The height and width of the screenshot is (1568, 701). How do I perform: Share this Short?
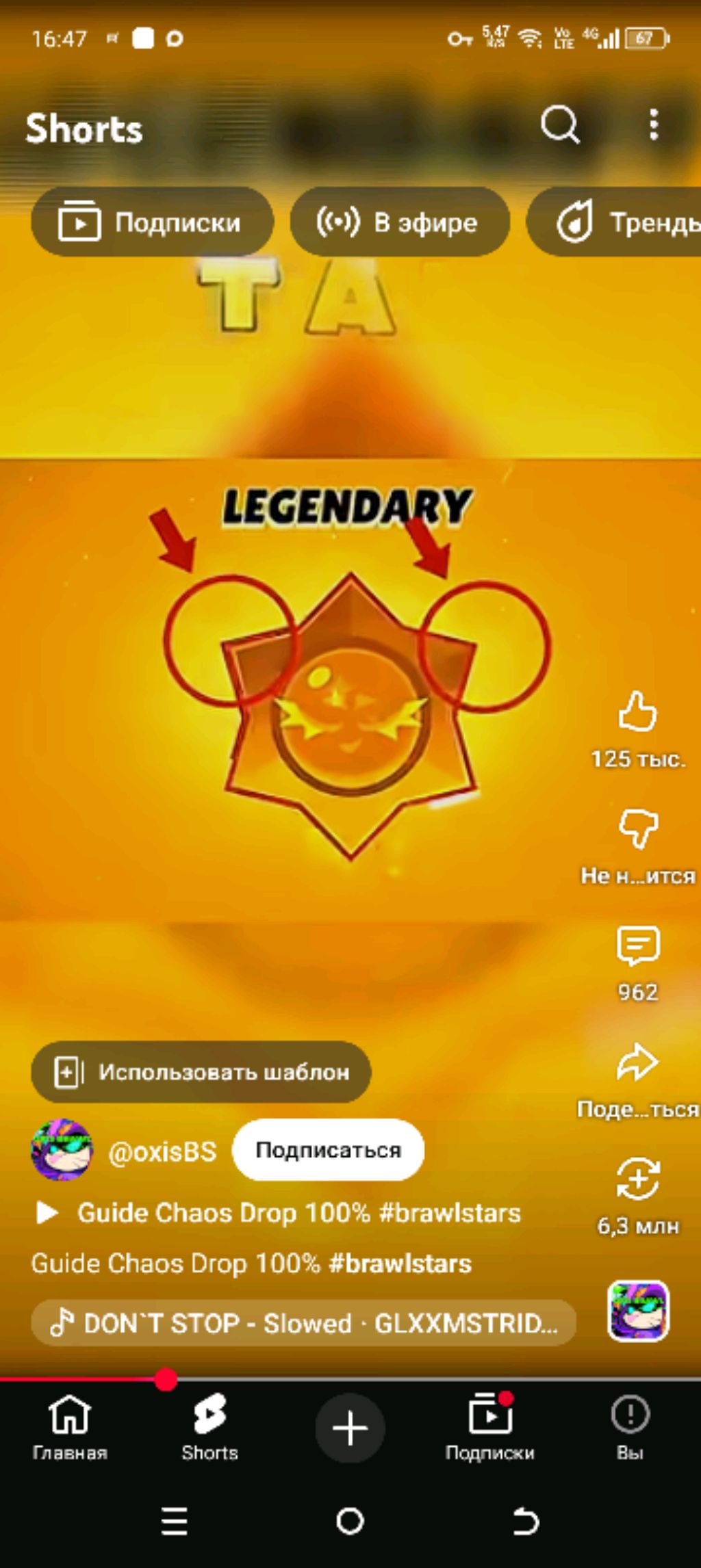[x=637, y=1062]
